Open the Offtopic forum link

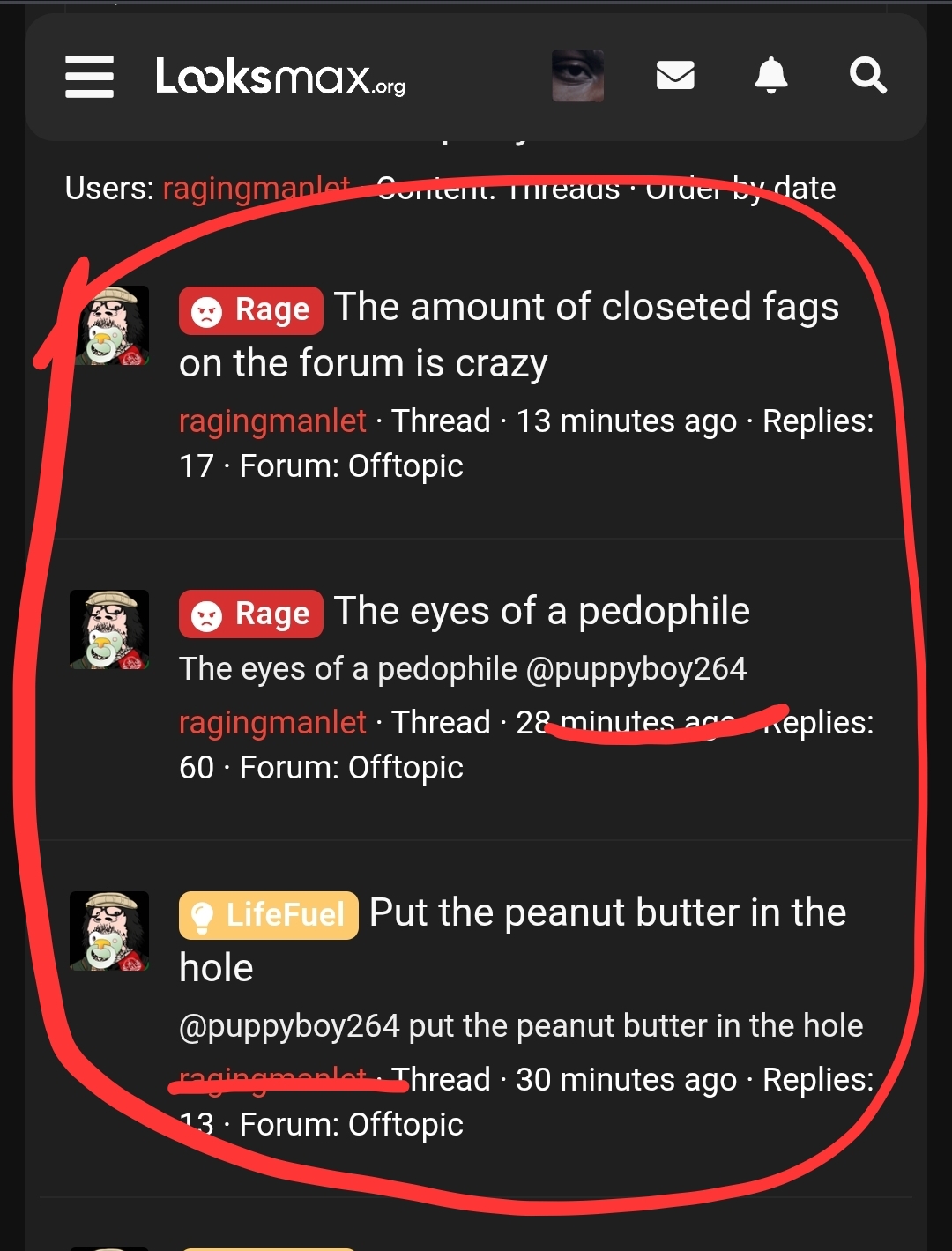tap(405, 465)
